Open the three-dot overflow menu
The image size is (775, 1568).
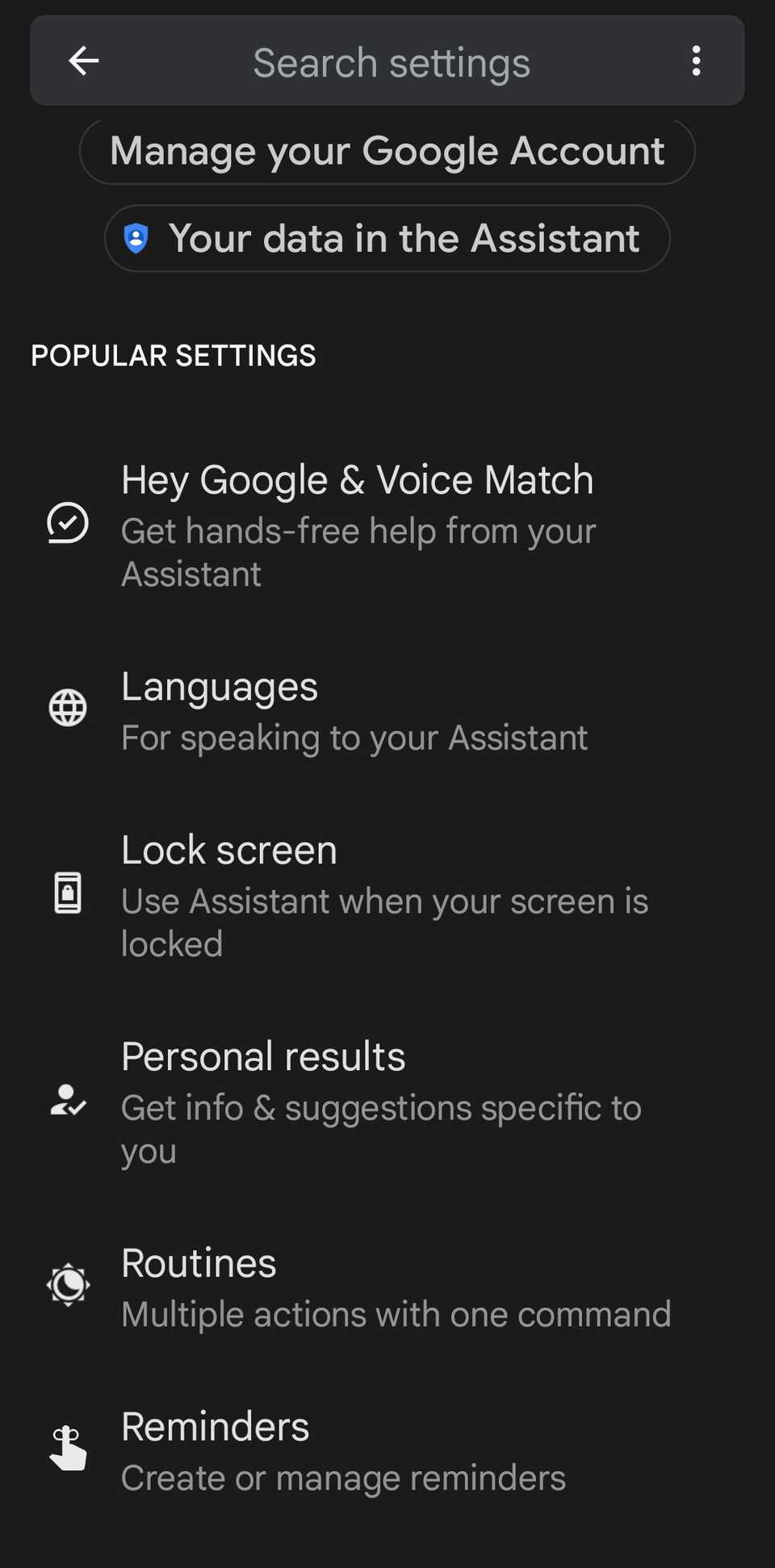click(x=697, y=61)
